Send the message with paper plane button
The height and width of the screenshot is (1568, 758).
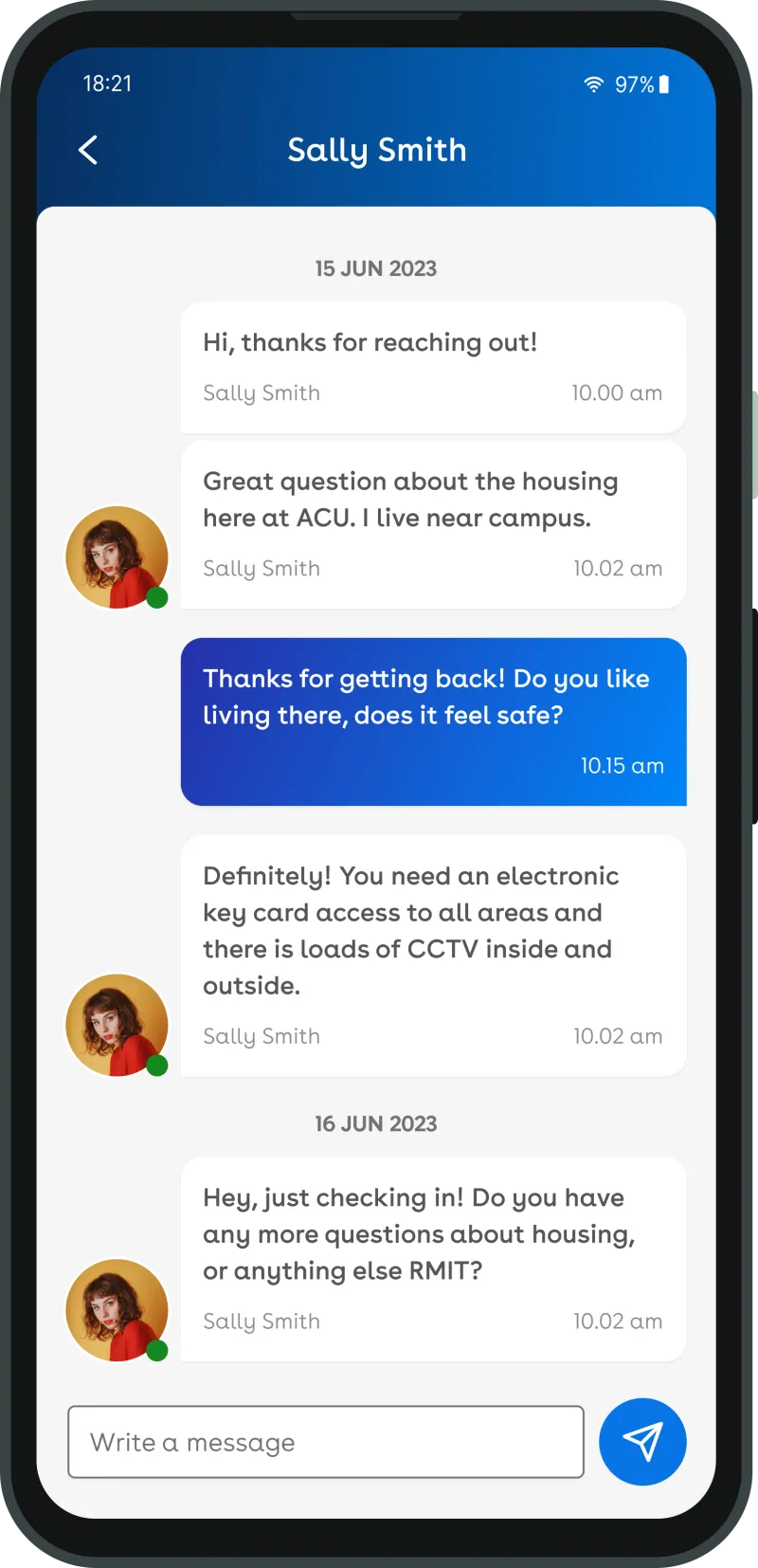[642, 1441]
